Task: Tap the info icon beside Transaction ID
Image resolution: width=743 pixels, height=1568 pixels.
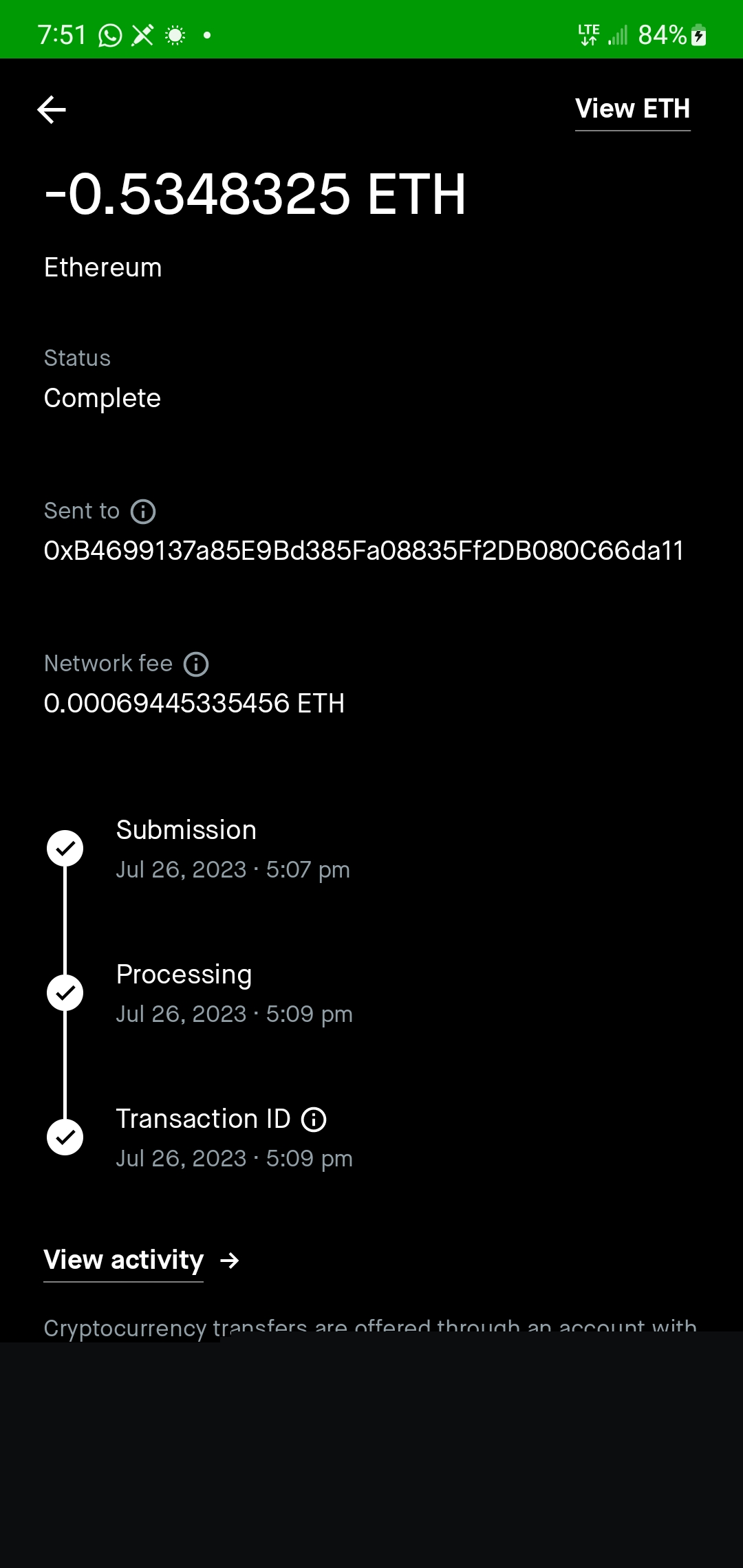Action: 314,1120
